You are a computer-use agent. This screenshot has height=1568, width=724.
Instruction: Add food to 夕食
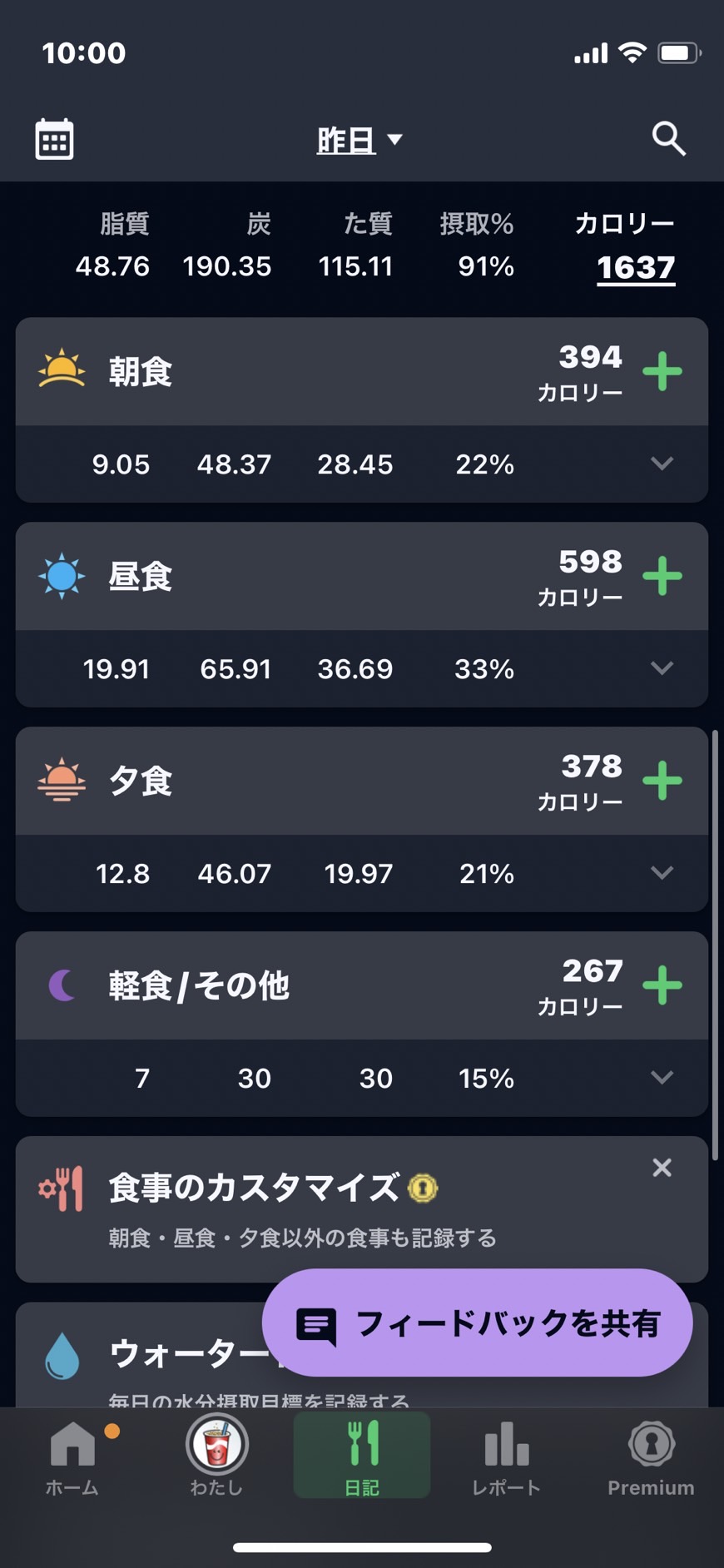click(662, 781)
